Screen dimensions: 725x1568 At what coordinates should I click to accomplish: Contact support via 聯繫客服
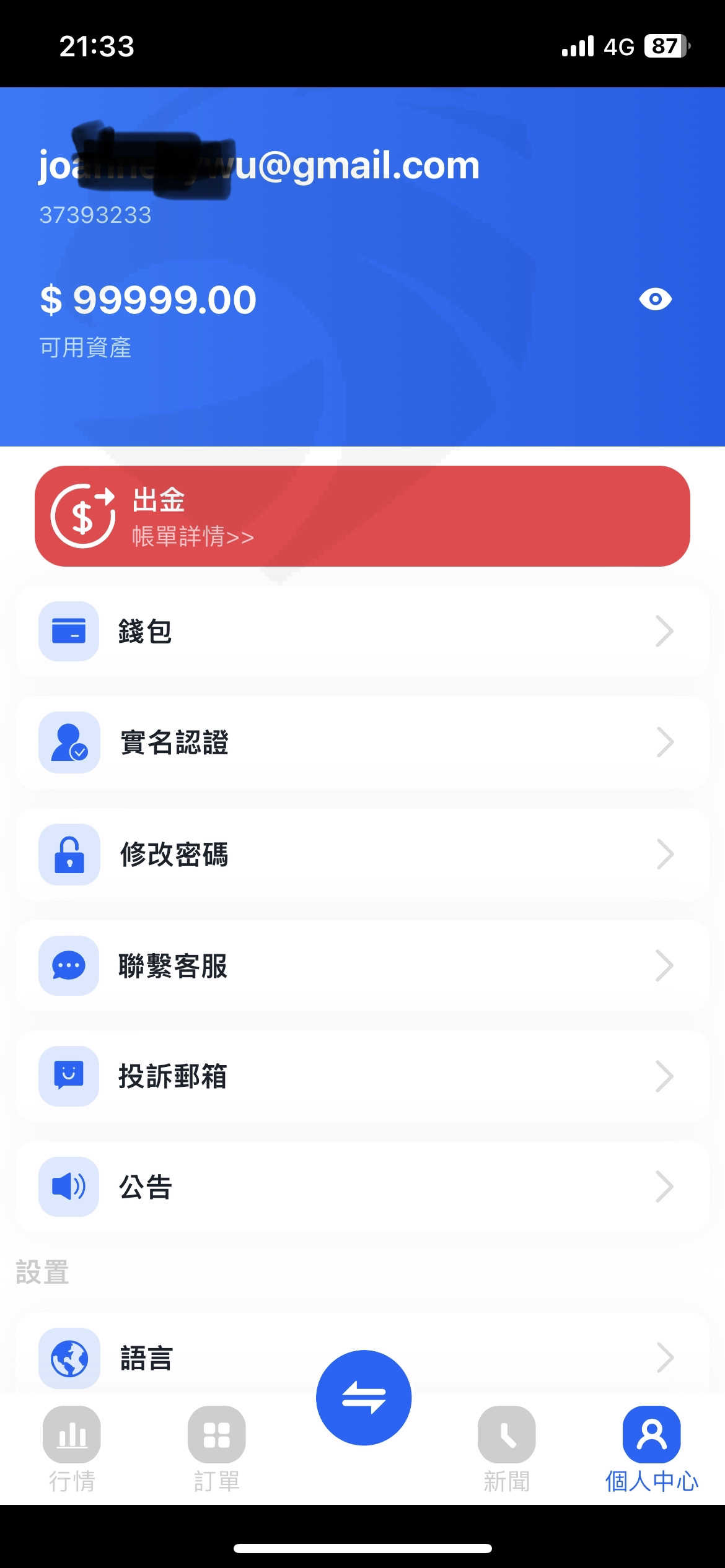point(362,965)
